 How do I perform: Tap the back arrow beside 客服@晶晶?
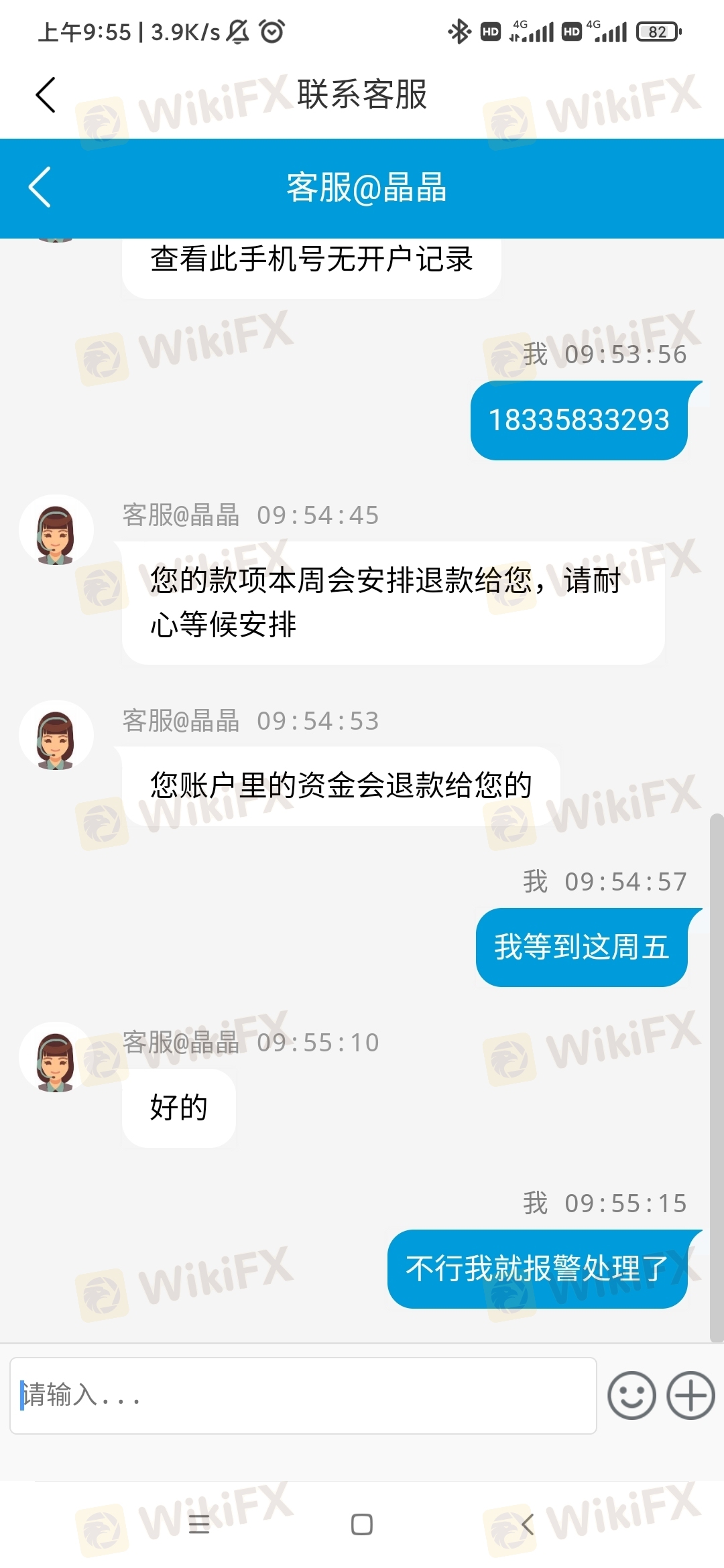(40, 187)
